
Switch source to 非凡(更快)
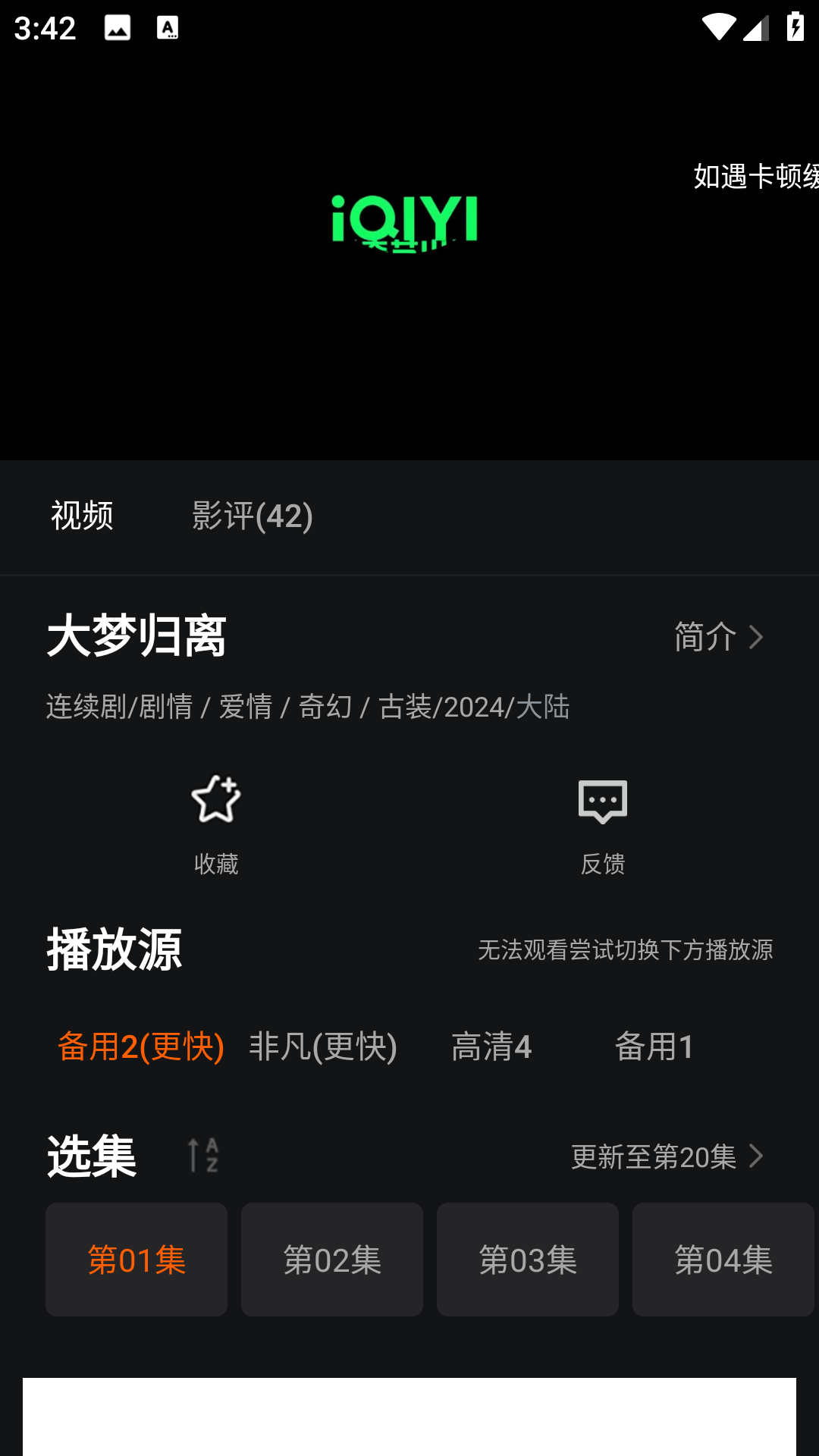[323, 1047]
